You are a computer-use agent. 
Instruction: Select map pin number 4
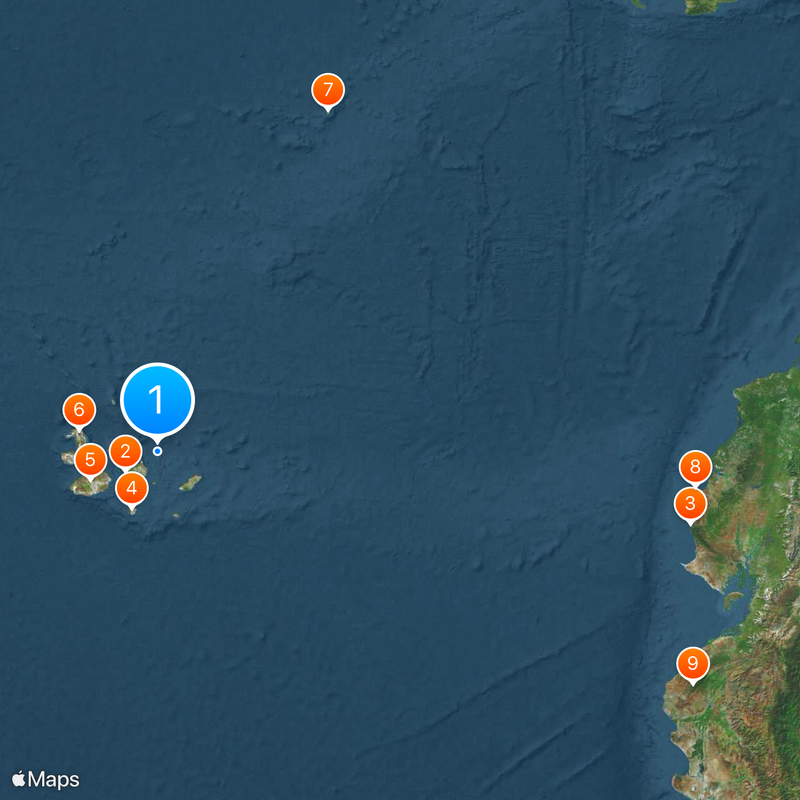coord(132,489)
